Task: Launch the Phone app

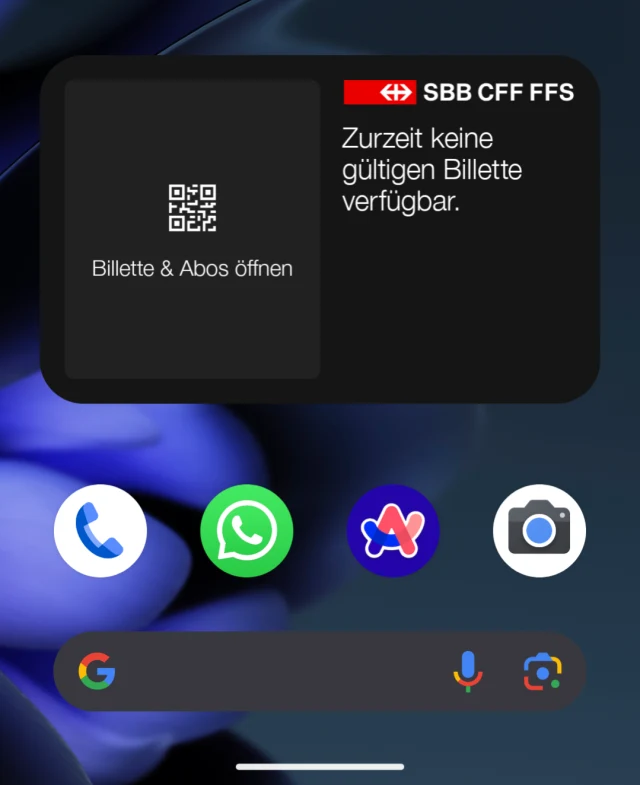Action: pos(100,531)
